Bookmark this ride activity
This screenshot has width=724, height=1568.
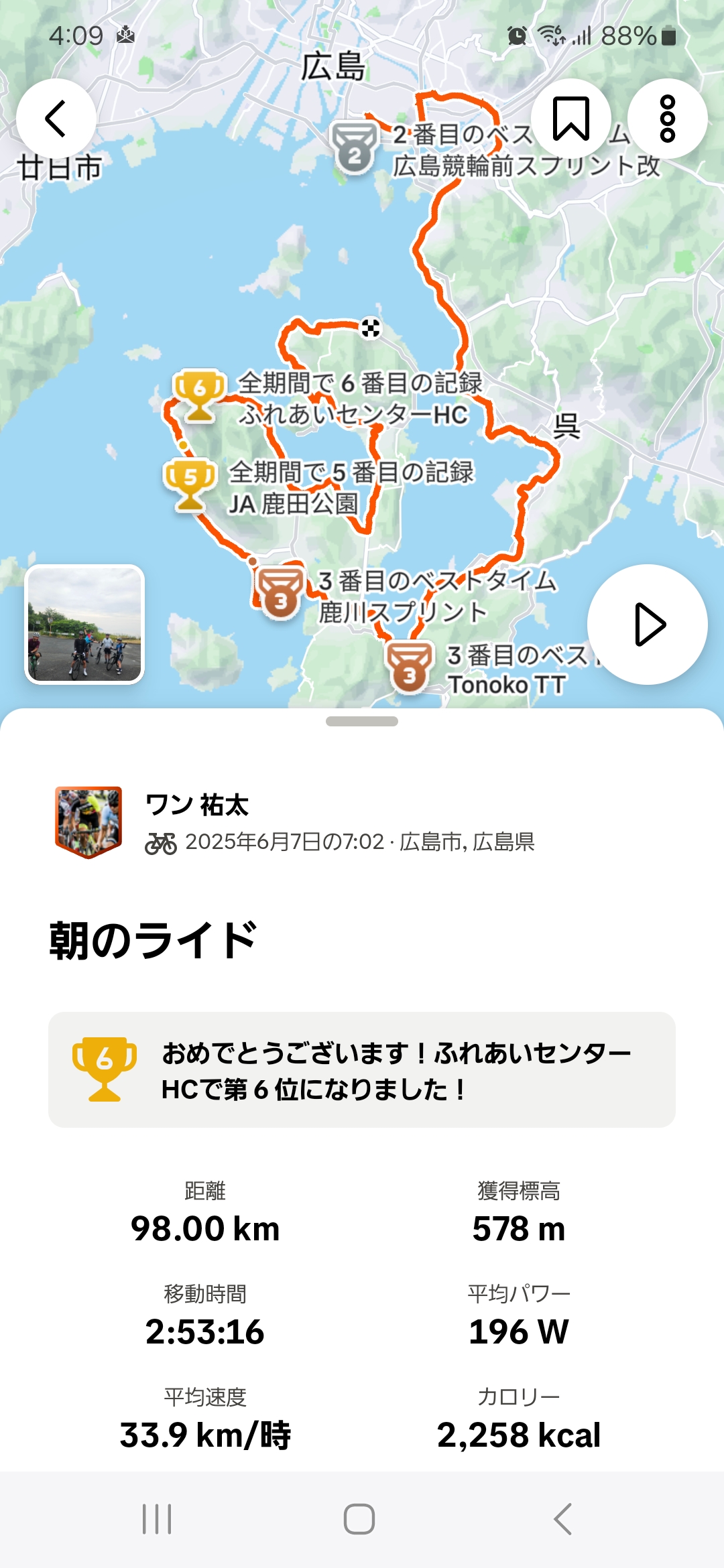coord(570,119)
